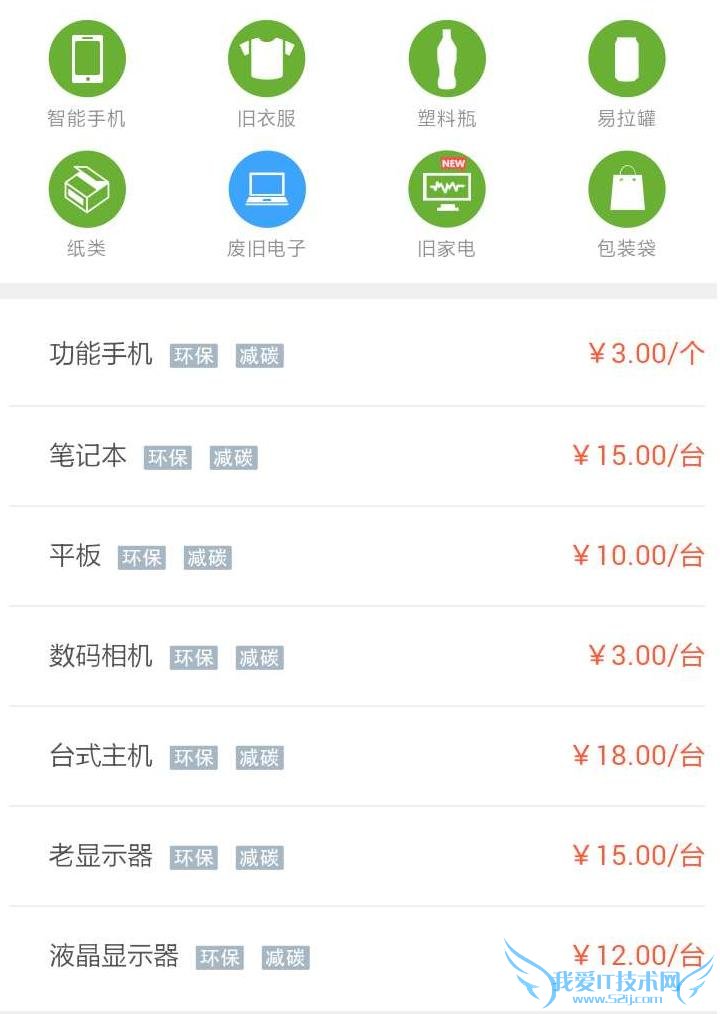Switch to the 塑料瓶 category

[x=446, y=59]
